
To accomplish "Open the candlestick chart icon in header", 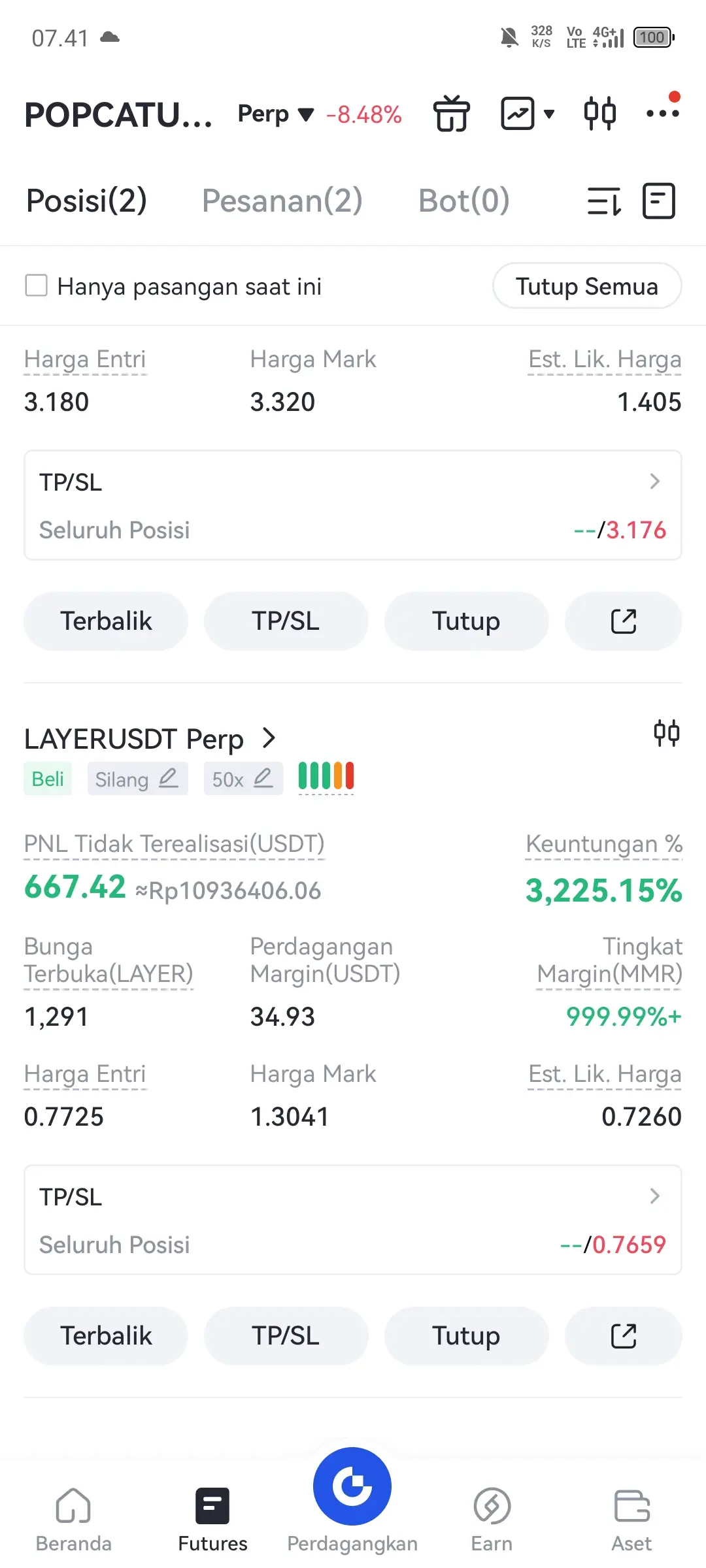I will point(599,114).
